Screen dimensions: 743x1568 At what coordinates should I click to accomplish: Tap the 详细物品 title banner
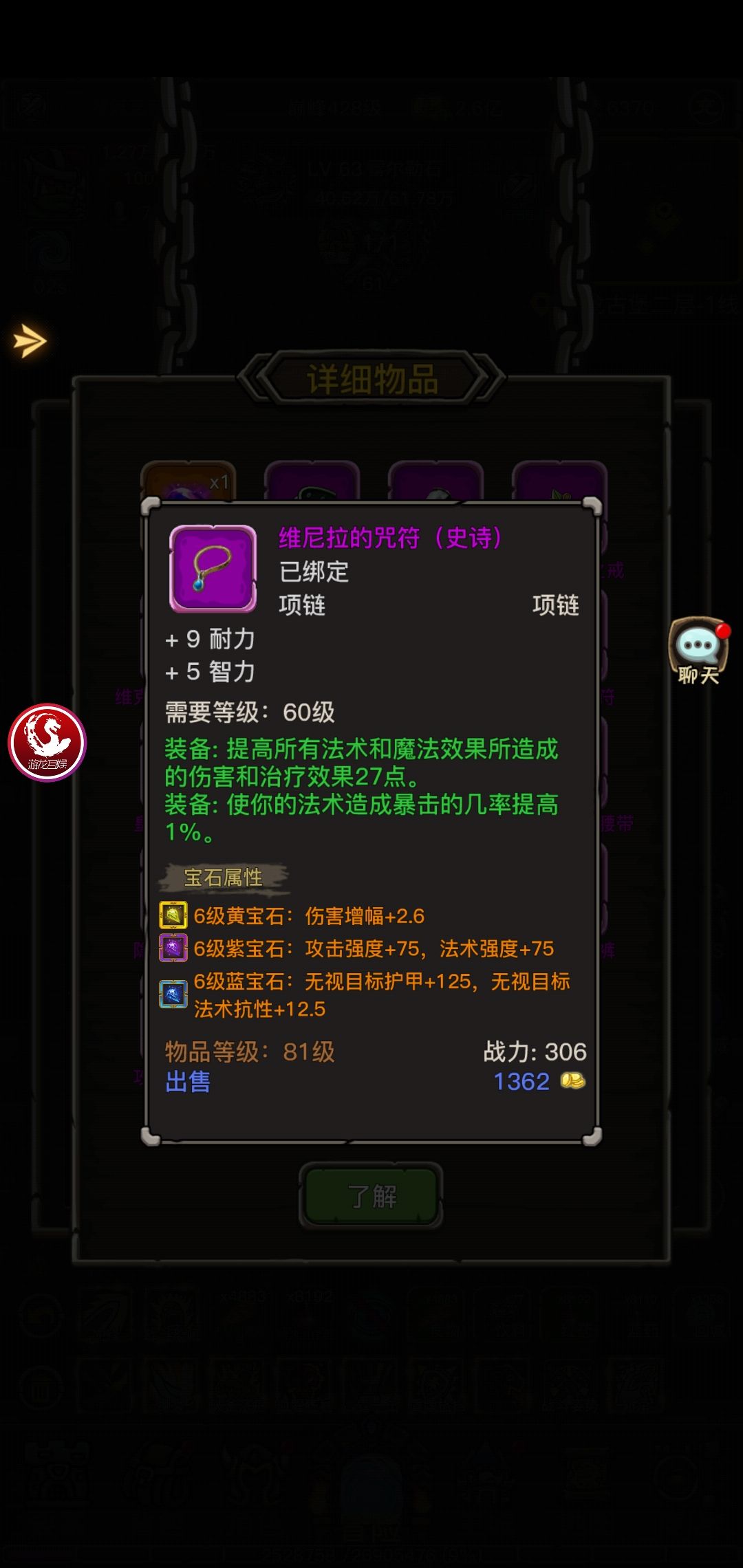(371, 378)
